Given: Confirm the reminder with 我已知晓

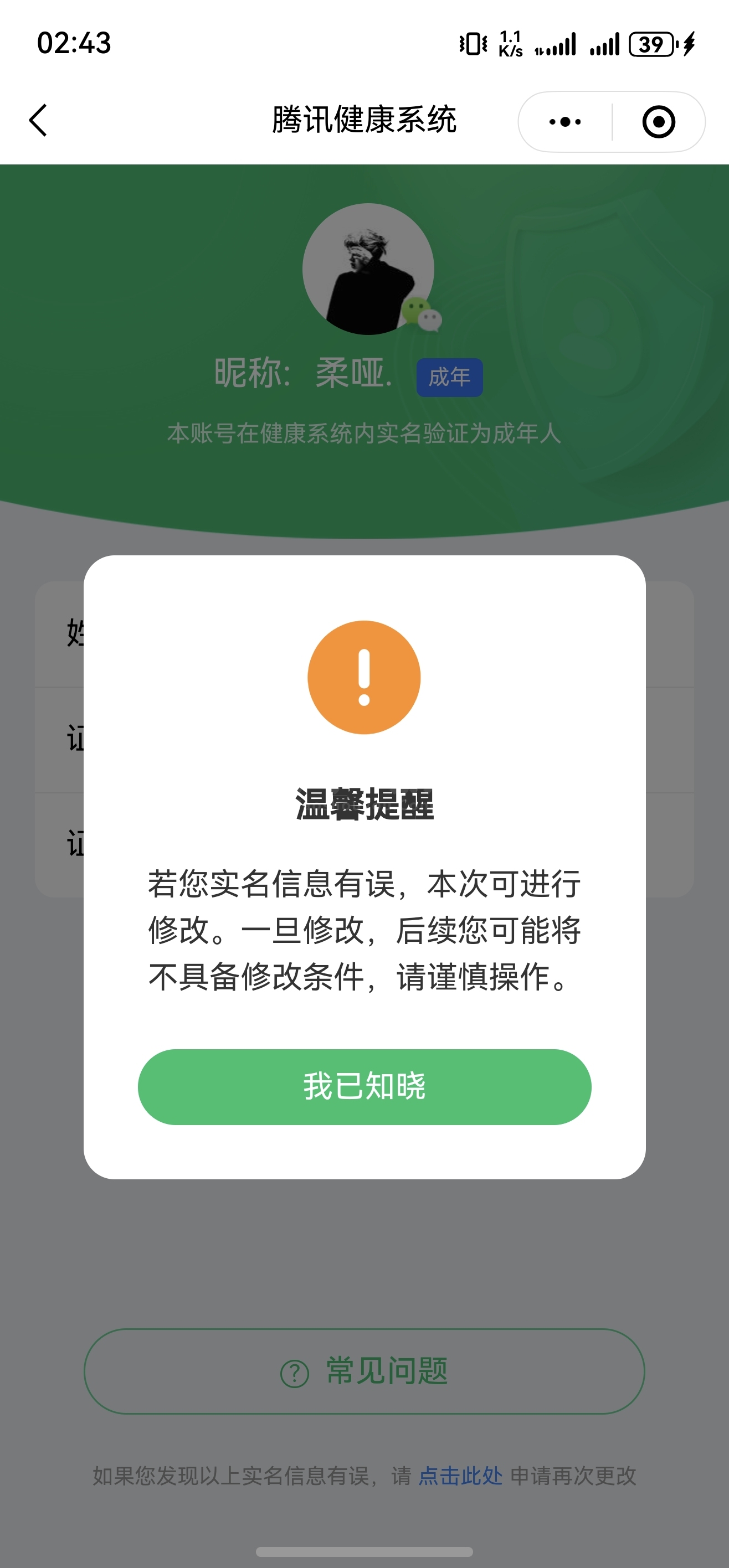Looking at the screenshot, I should pos(364,1086).
